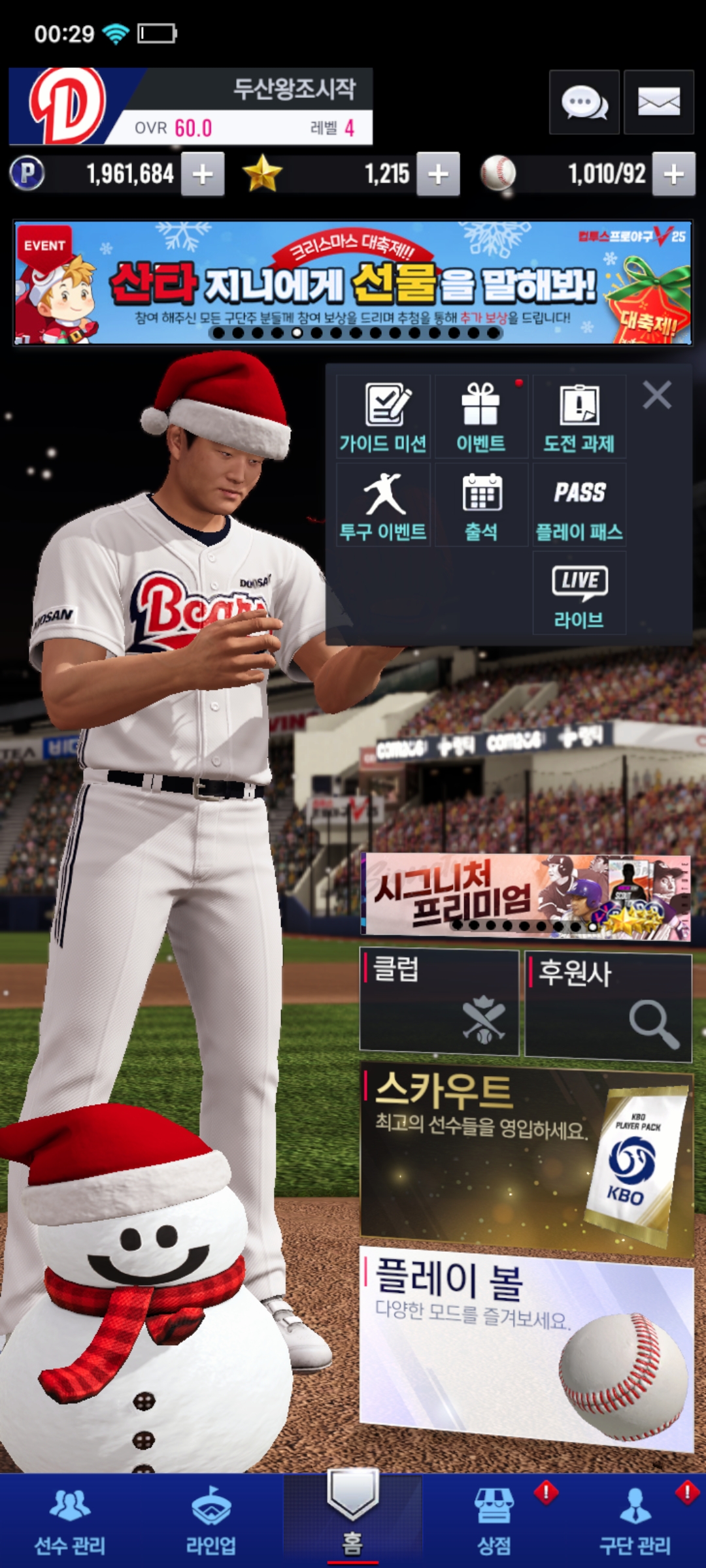This screenshot has height=1568, width=706.
Task: Add more P points with plus button
Action: (x=203, y=174)
